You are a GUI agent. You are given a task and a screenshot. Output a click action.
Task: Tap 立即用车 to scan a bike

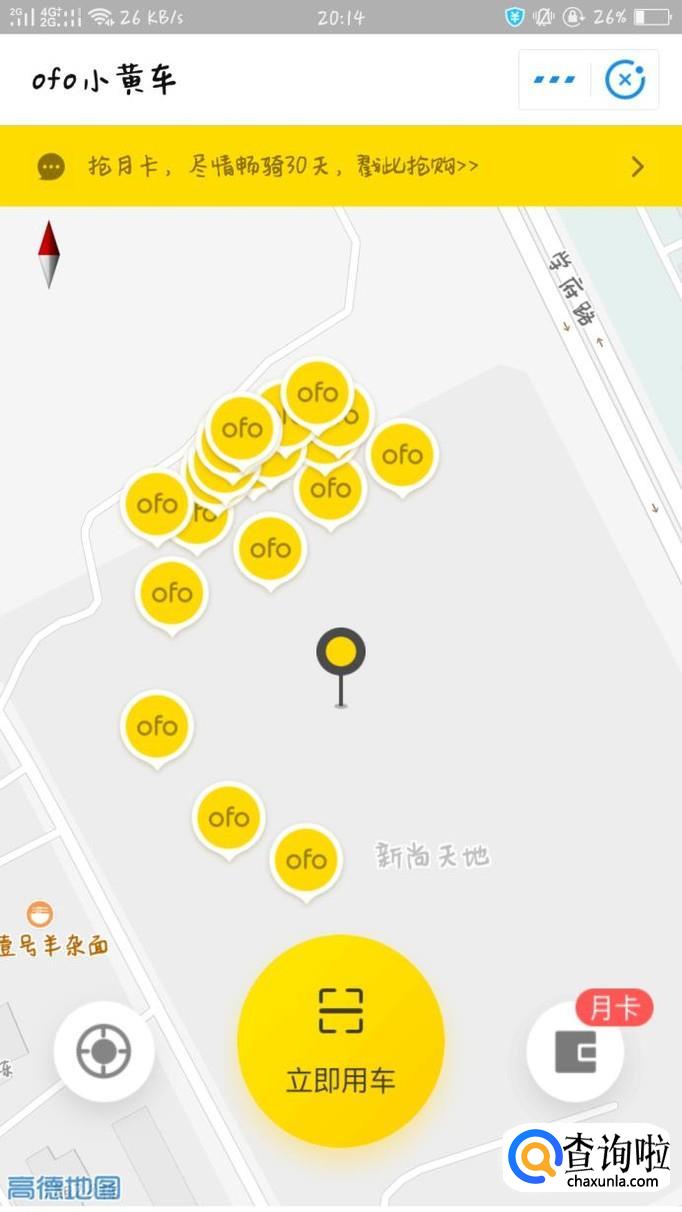pyautogui.click(x=340, y=1040)
